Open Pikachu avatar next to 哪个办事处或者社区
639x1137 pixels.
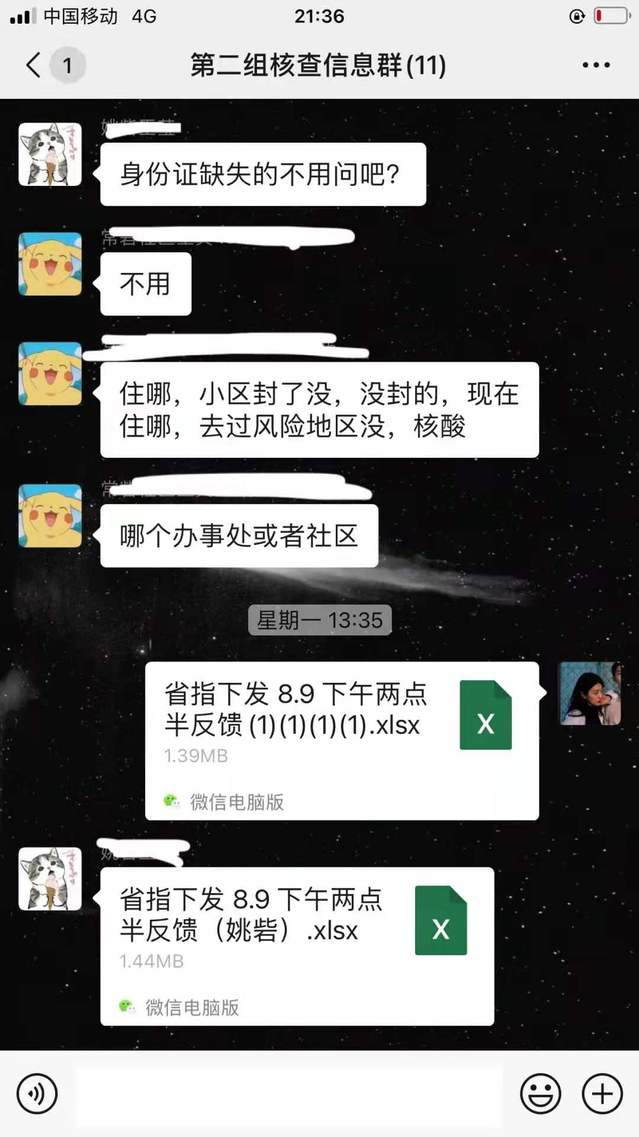click(x=50, y=515)
